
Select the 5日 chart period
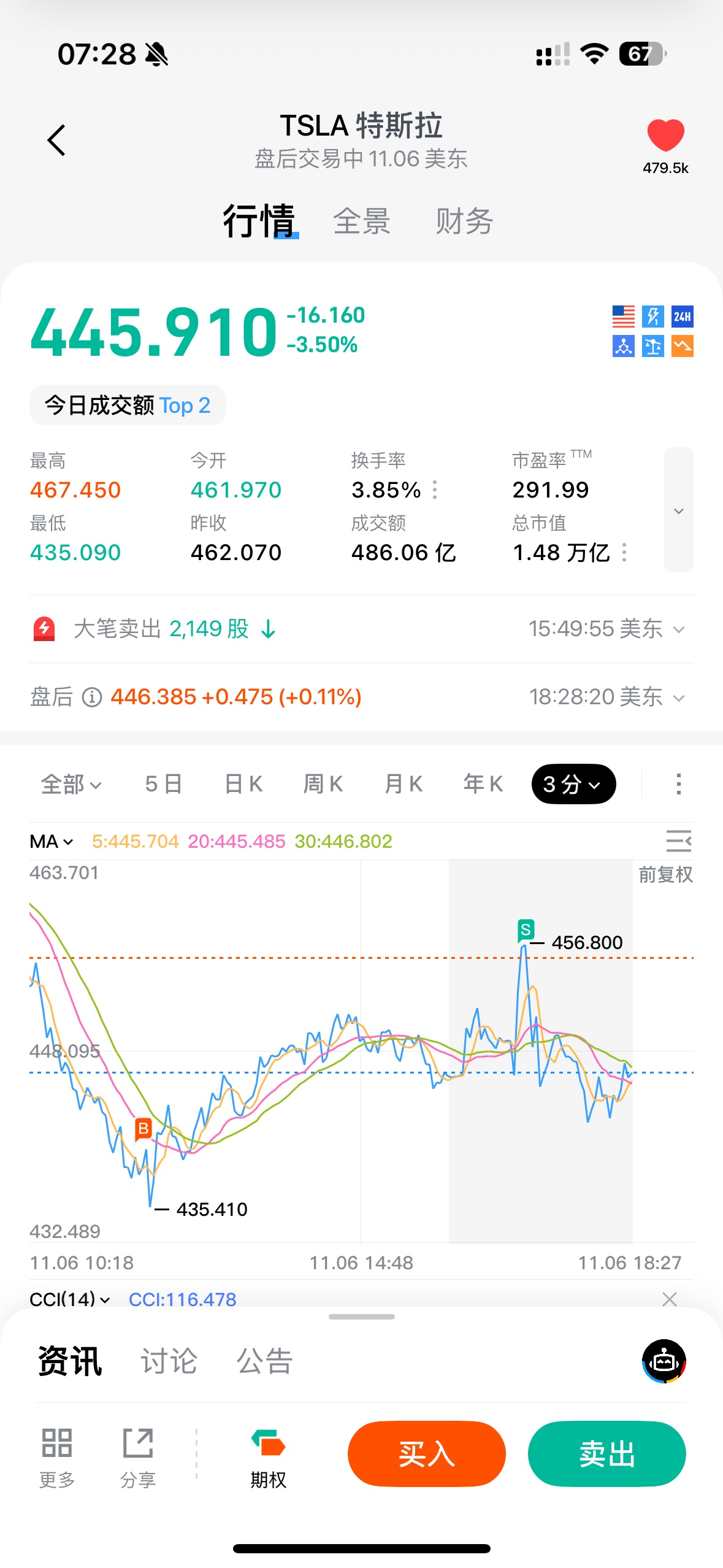click(x=163, y=784)
